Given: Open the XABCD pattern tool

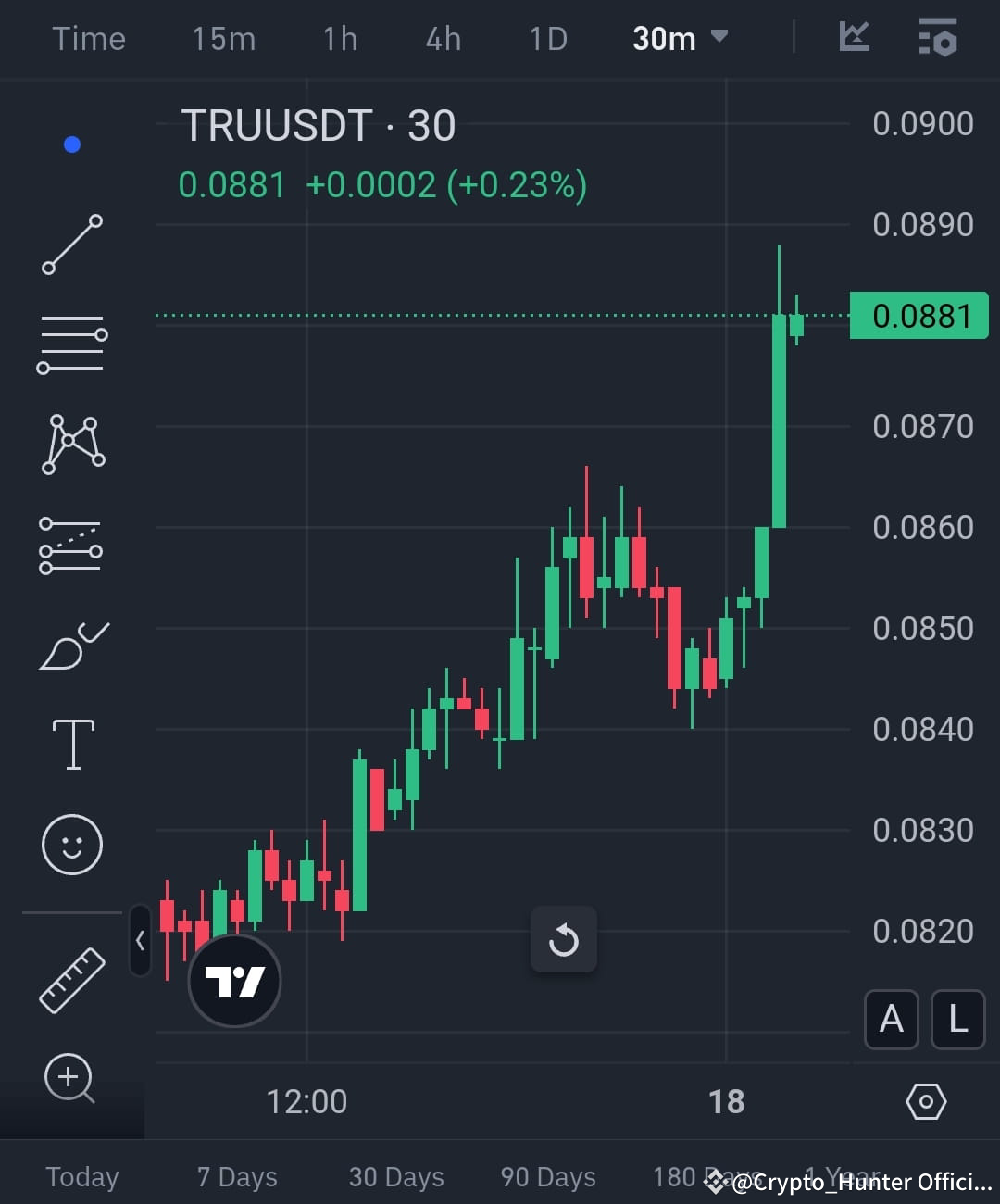Looking at the screenshot, I should pos(71,445).
